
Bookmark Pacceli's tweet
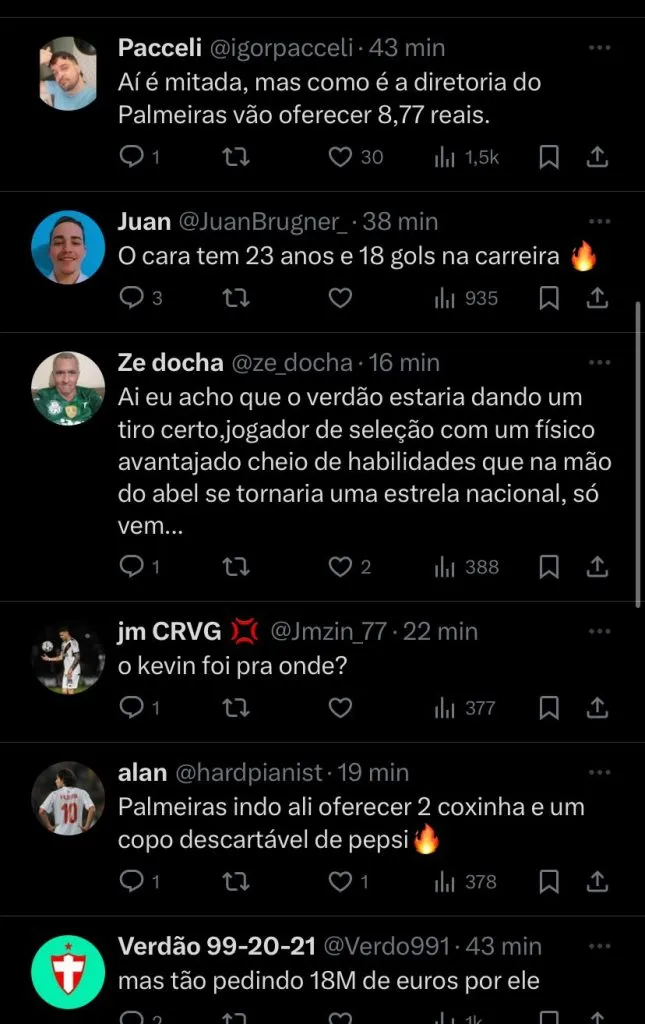click(x=549, y=157)
